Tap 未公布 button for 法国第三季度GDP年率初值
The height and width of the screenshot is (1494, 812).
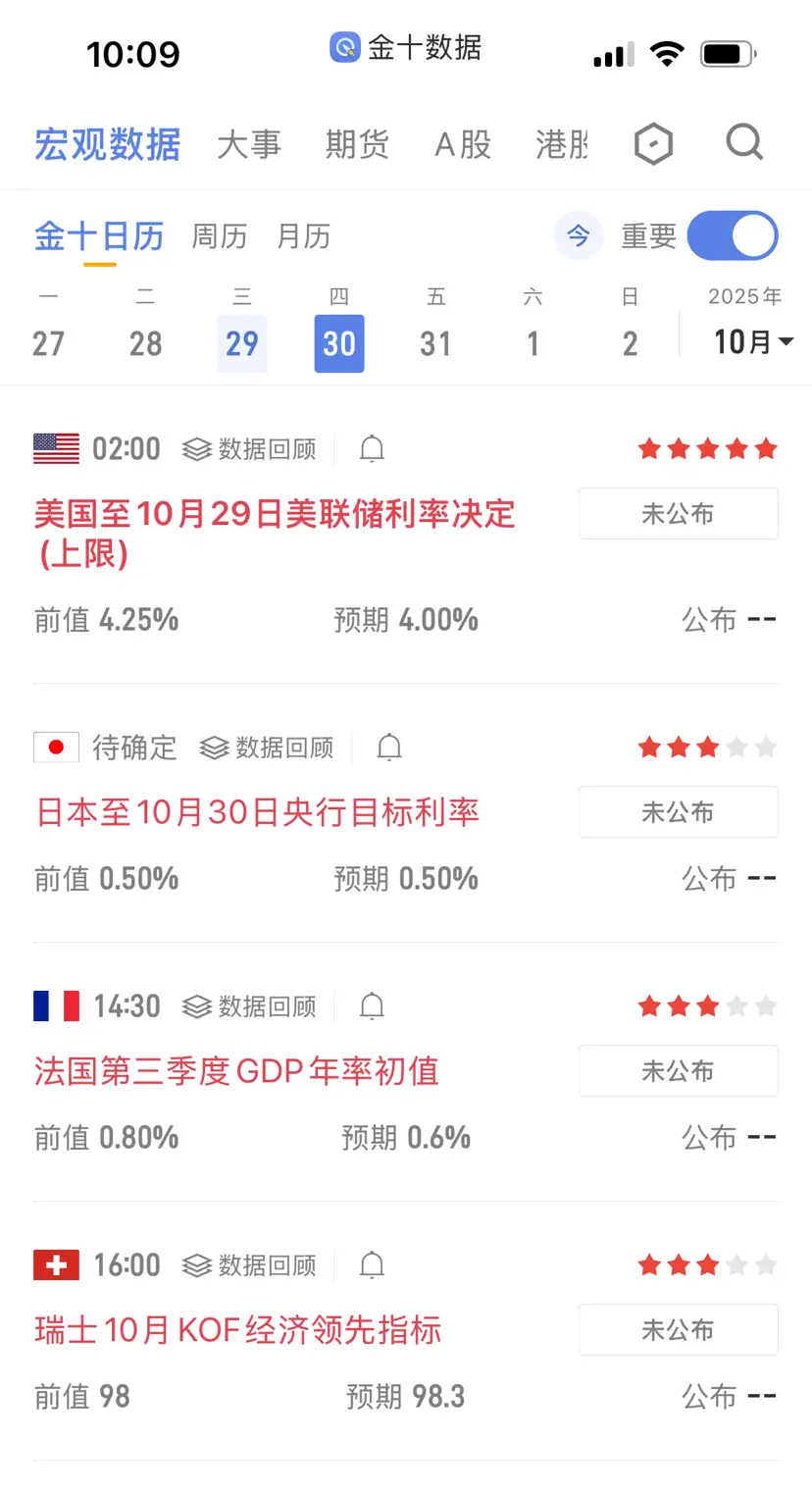coord(678,1070)
